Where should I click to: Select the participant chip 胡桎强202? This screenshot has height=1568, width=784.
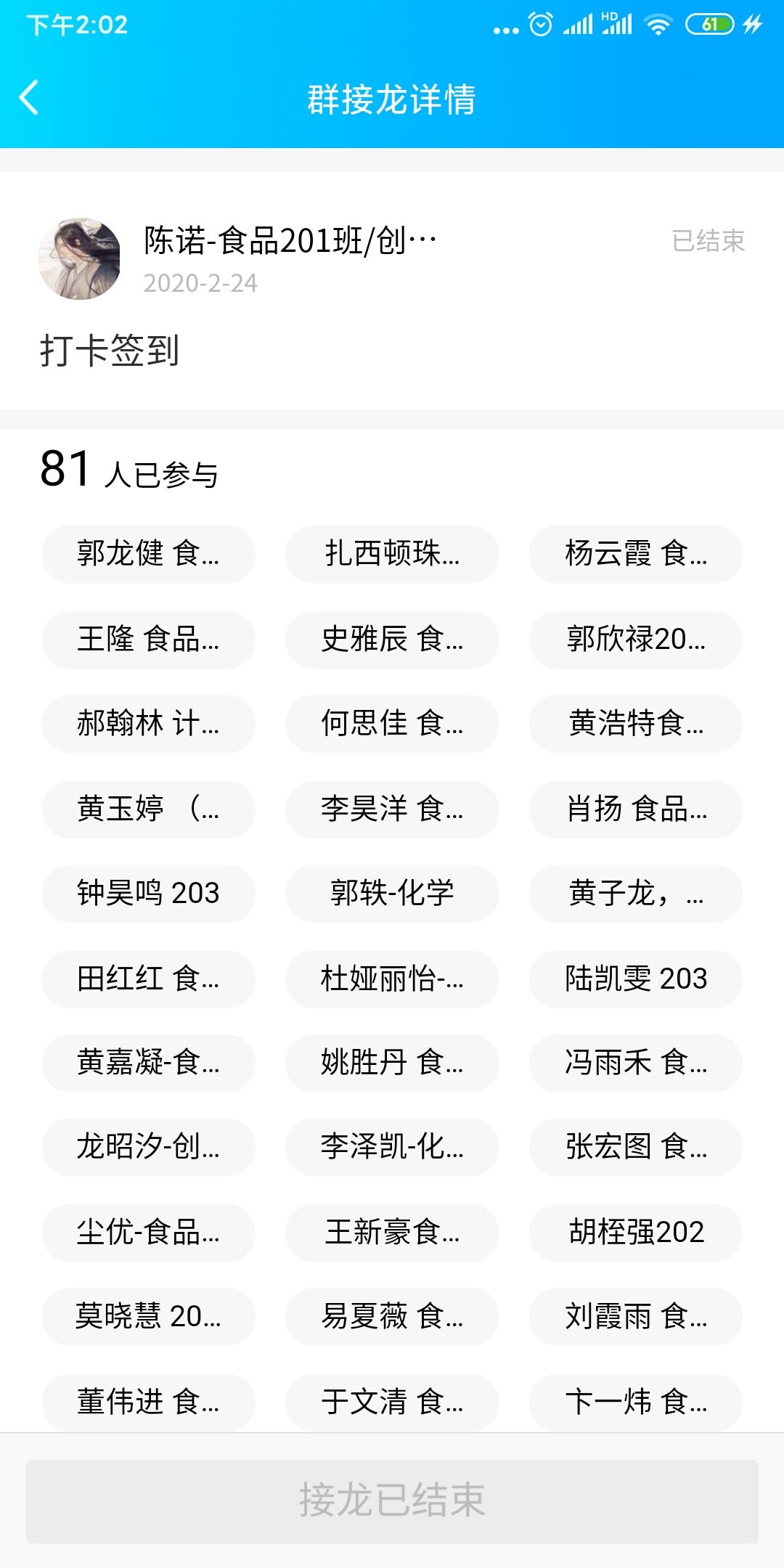[635, 1232]
